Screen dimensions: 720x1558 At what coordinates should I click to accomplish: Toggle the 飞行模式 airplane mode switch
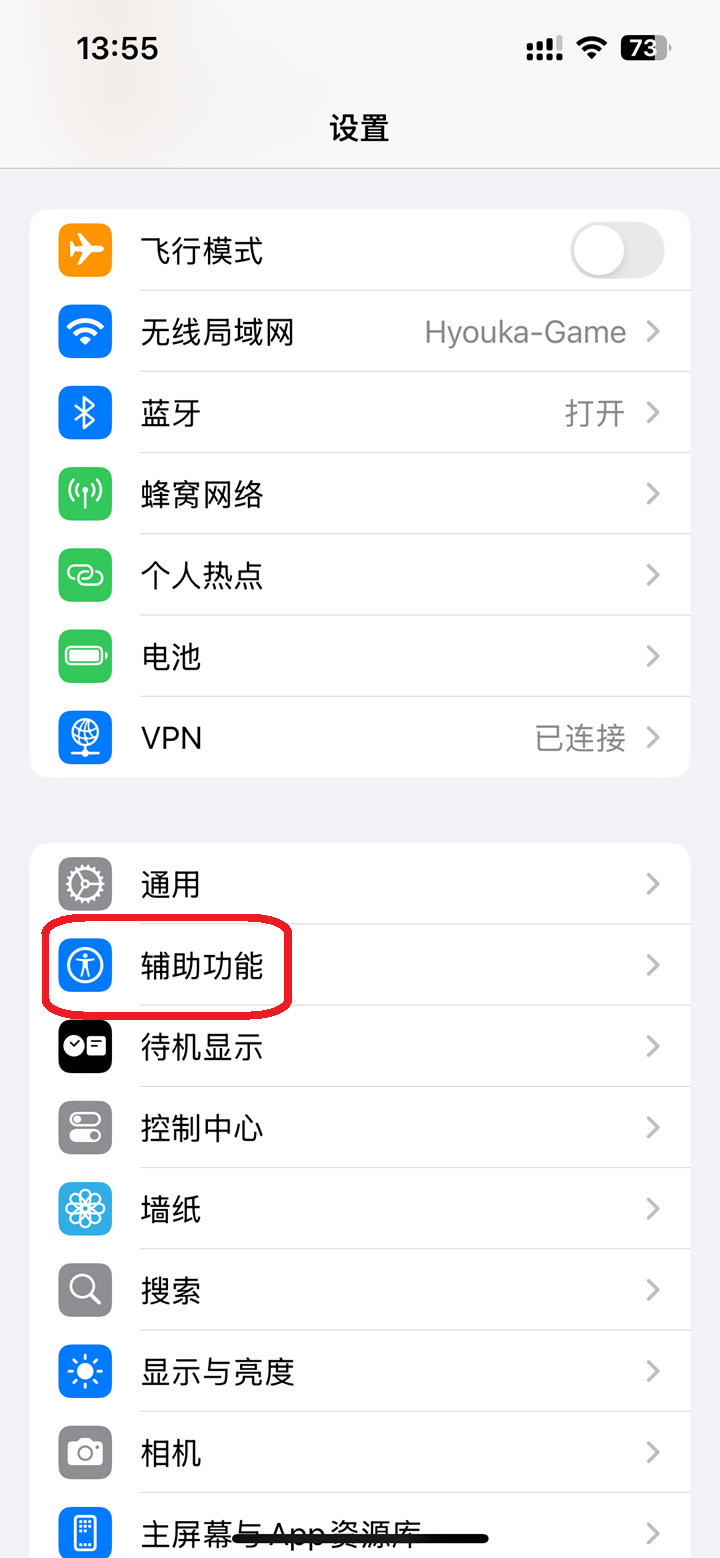616,250
